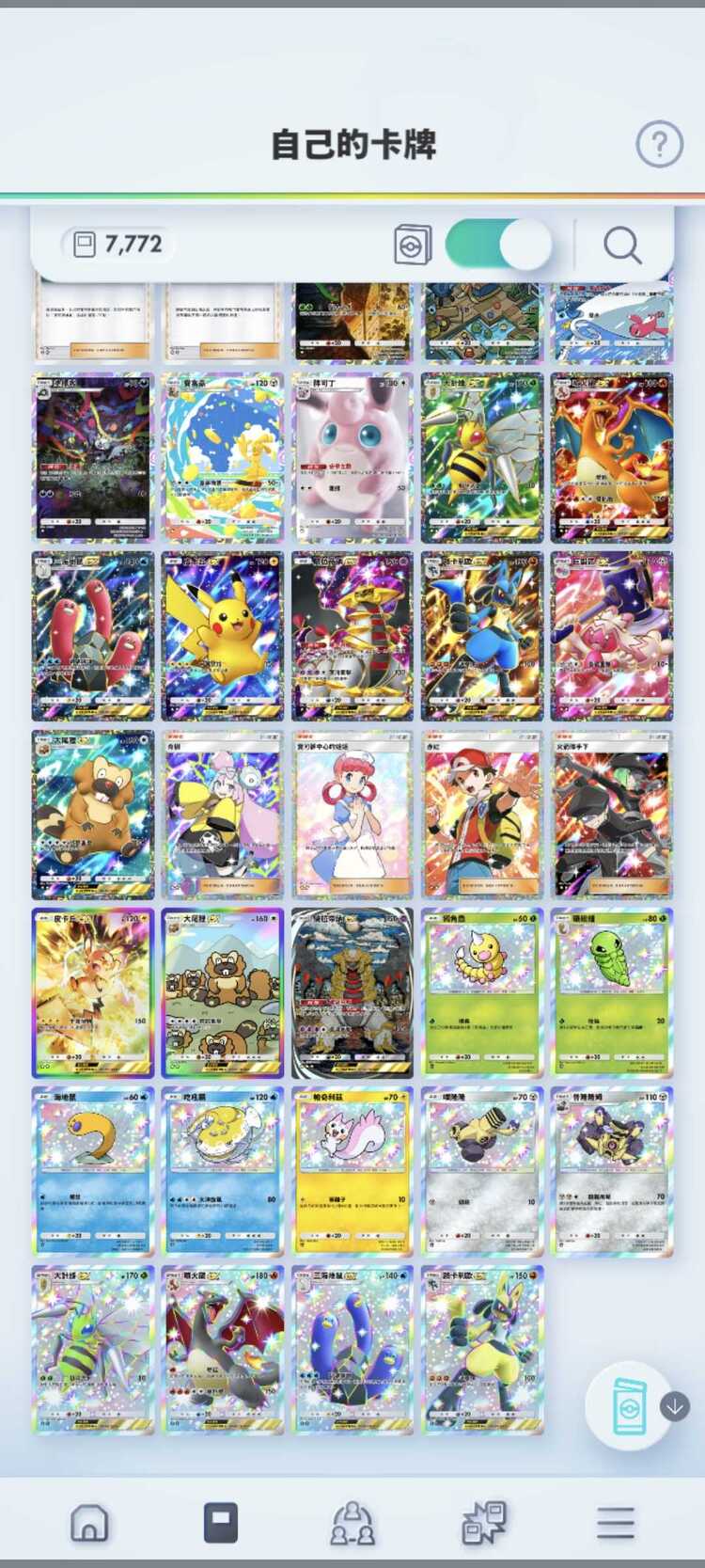Viewport: 705px width, 1568px height.
Task: Open the colorful Lucario card
Action: coord(481,636)
